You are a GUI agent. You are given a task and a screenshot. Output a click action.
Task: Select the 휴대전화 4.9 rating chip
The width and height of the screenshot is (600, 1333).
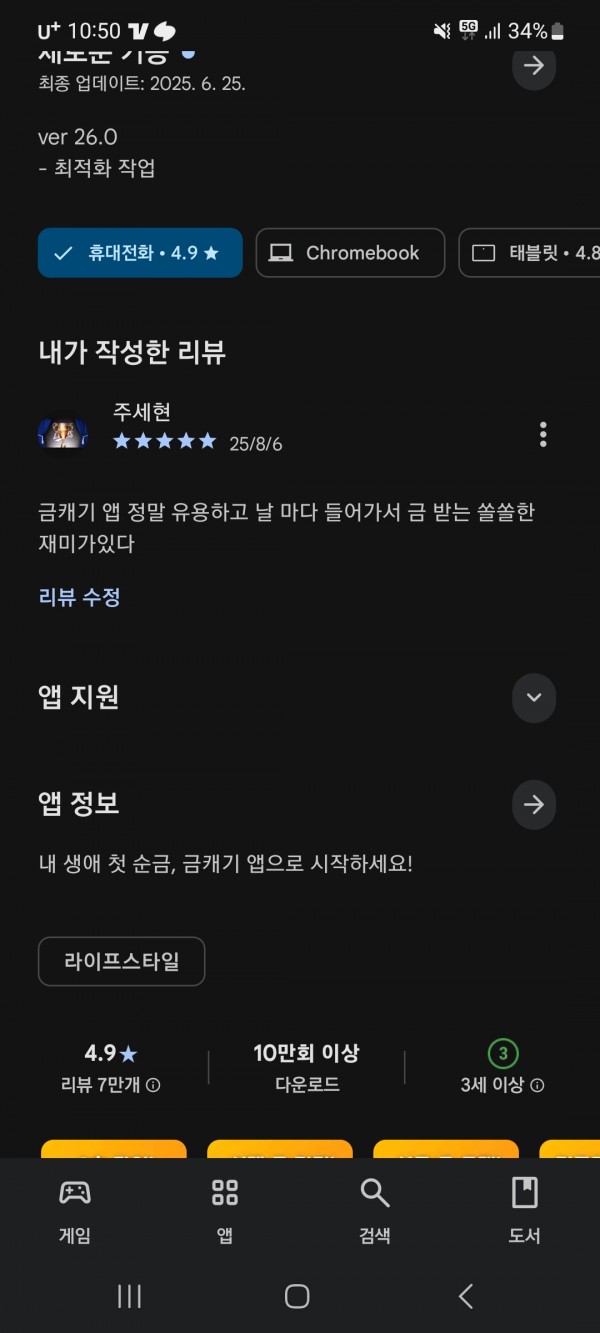pyautogui.click(x=140, y=253)
